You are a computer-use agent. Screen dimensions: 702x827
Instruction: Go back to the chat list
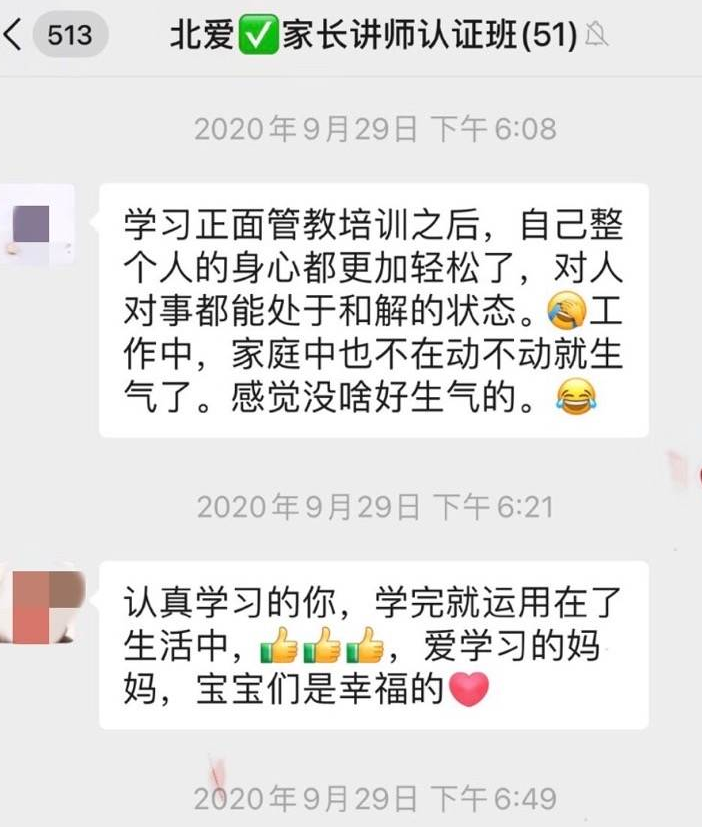click(x=14, y=37)
